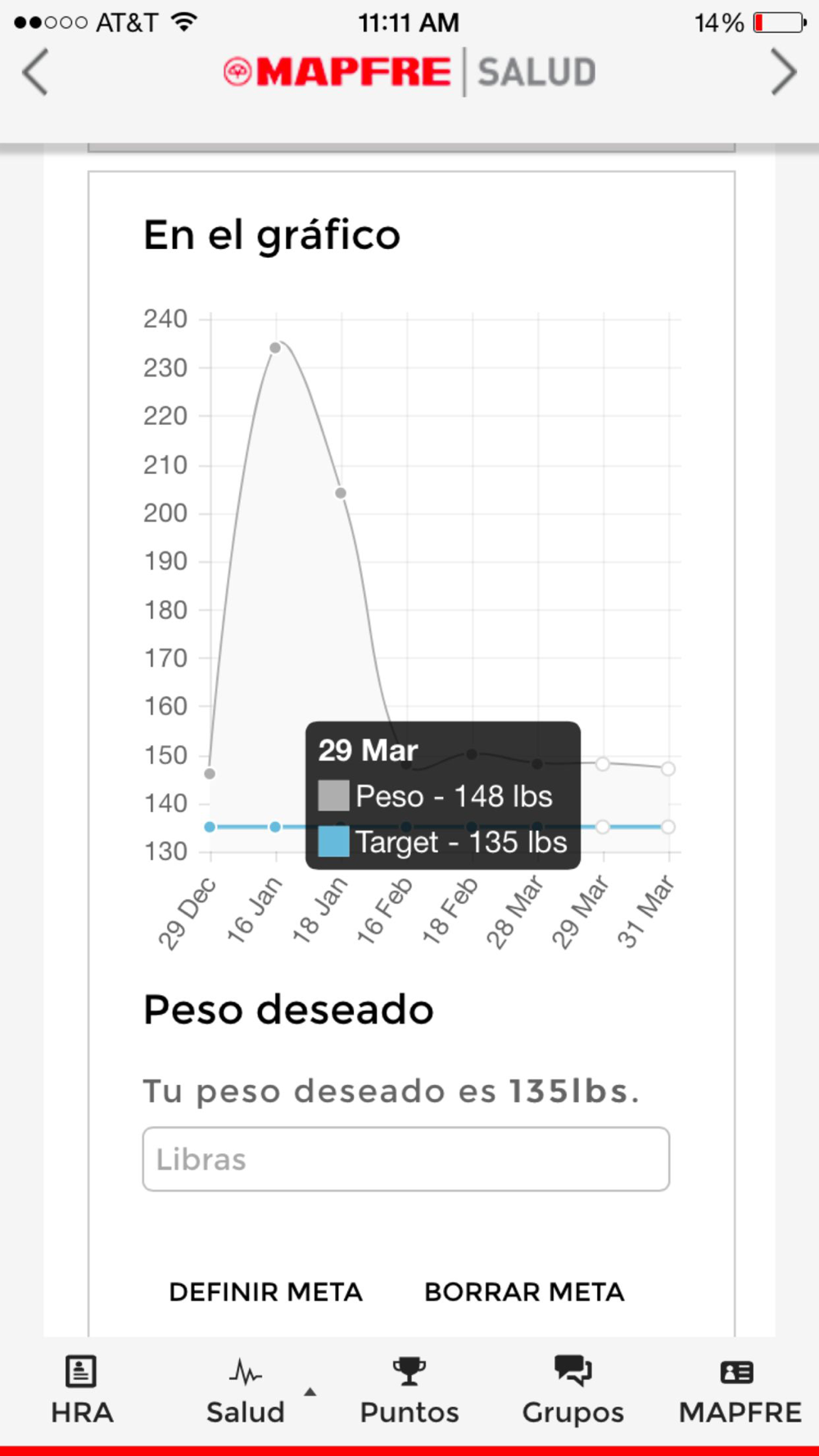
Task: Tap DEFINIR META button
Action: click(265, 1291)
